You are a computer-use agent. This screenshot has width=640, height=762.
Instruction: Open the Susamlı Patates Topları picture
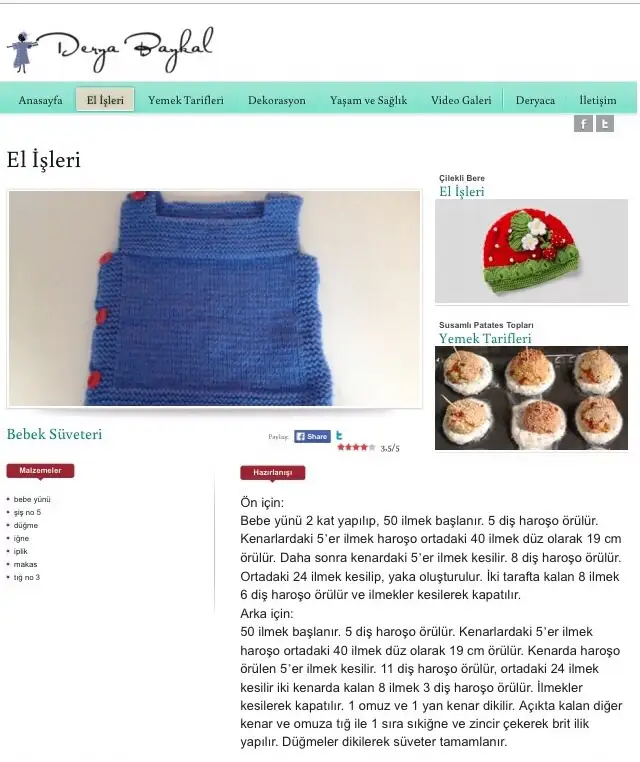point(531,398)
